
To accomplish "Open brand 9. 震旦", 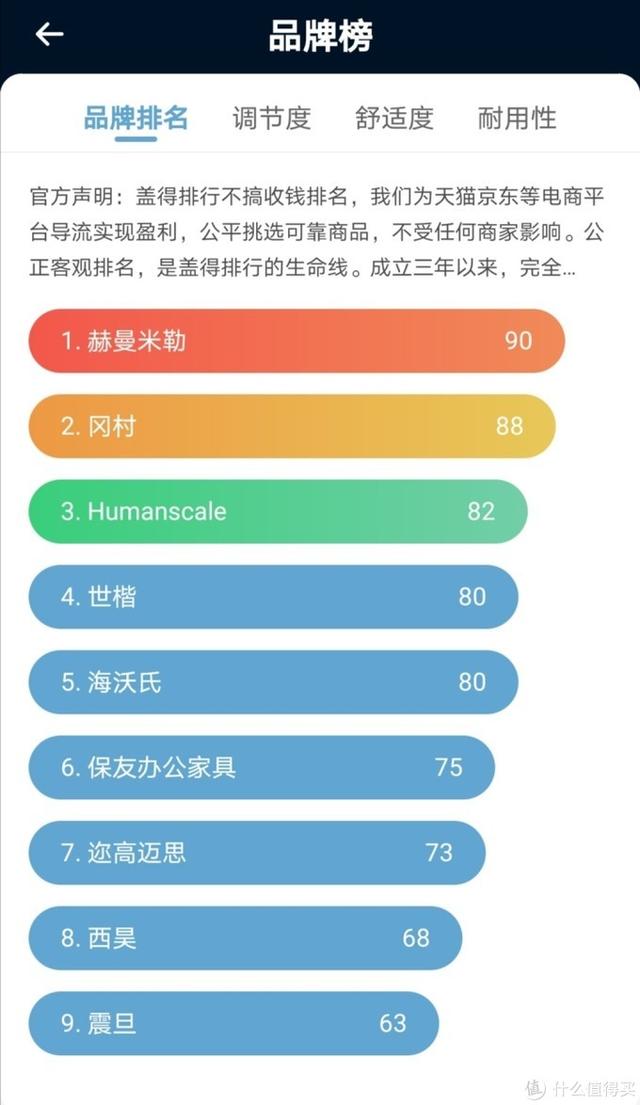I will (x=233, y=1023).
